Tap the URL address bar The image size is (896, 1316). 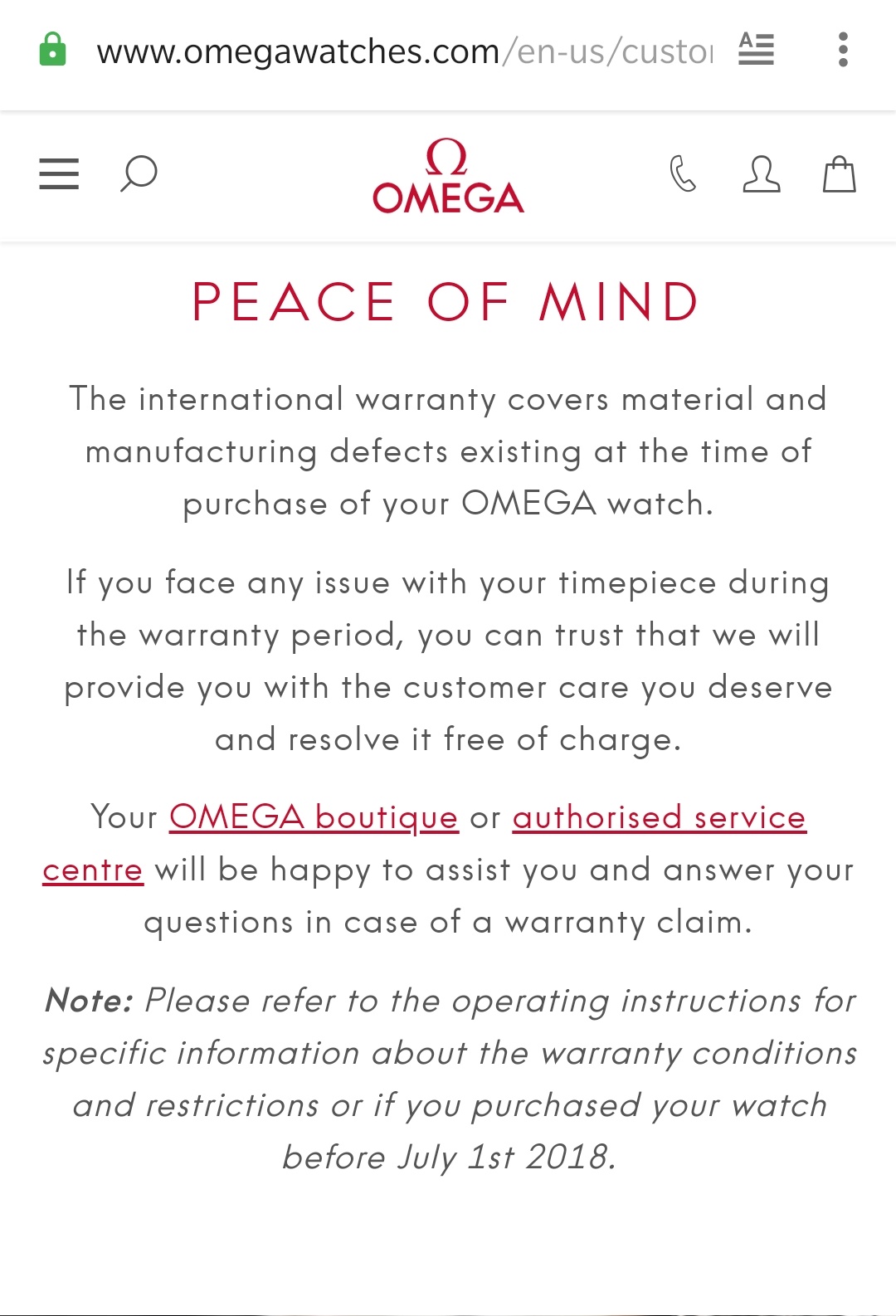pos(404,51)
